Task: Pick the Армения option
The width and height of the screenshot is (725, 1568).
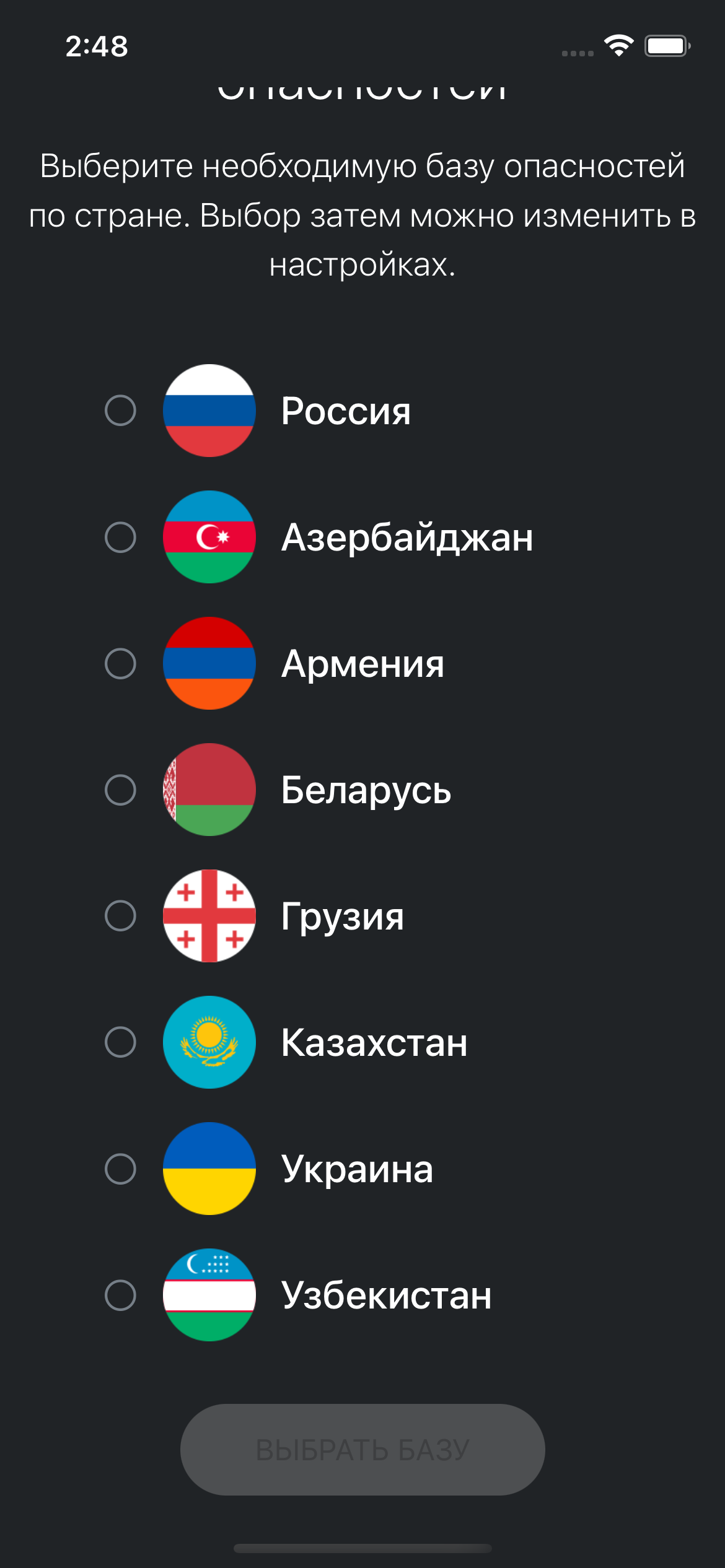Action: 120,663
